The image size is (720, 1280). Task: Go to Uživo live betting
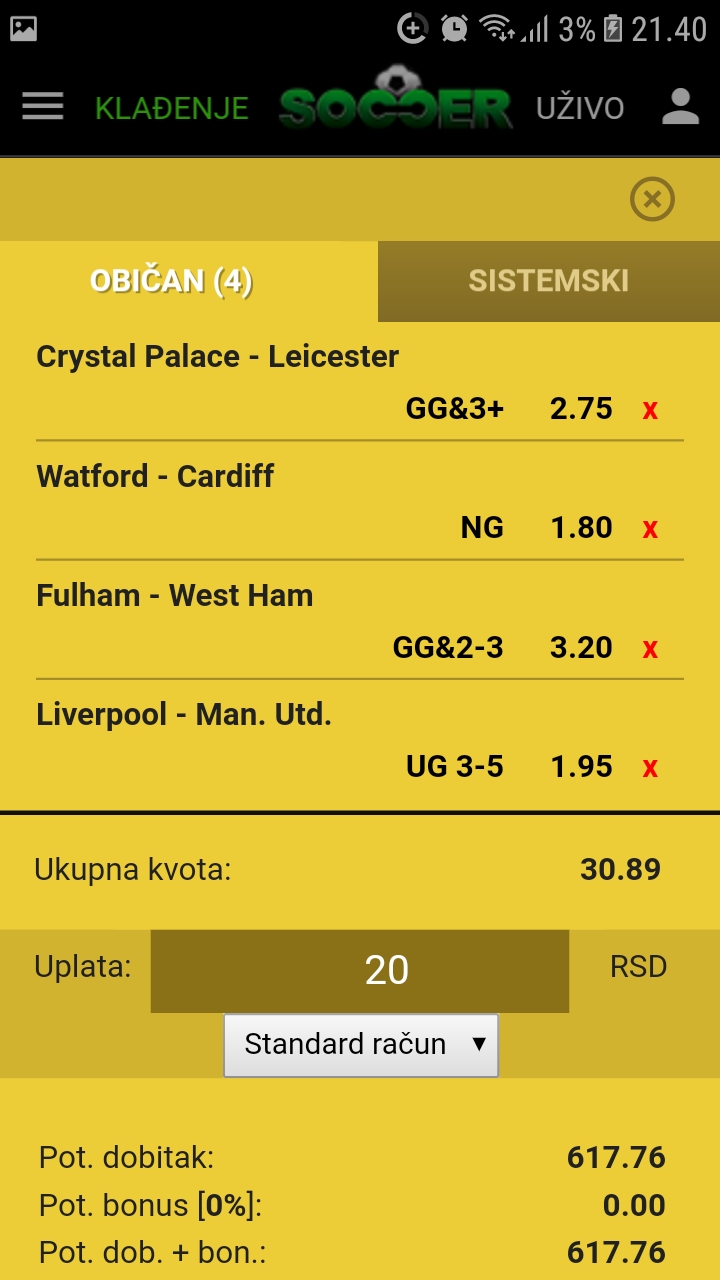[580, 108]
